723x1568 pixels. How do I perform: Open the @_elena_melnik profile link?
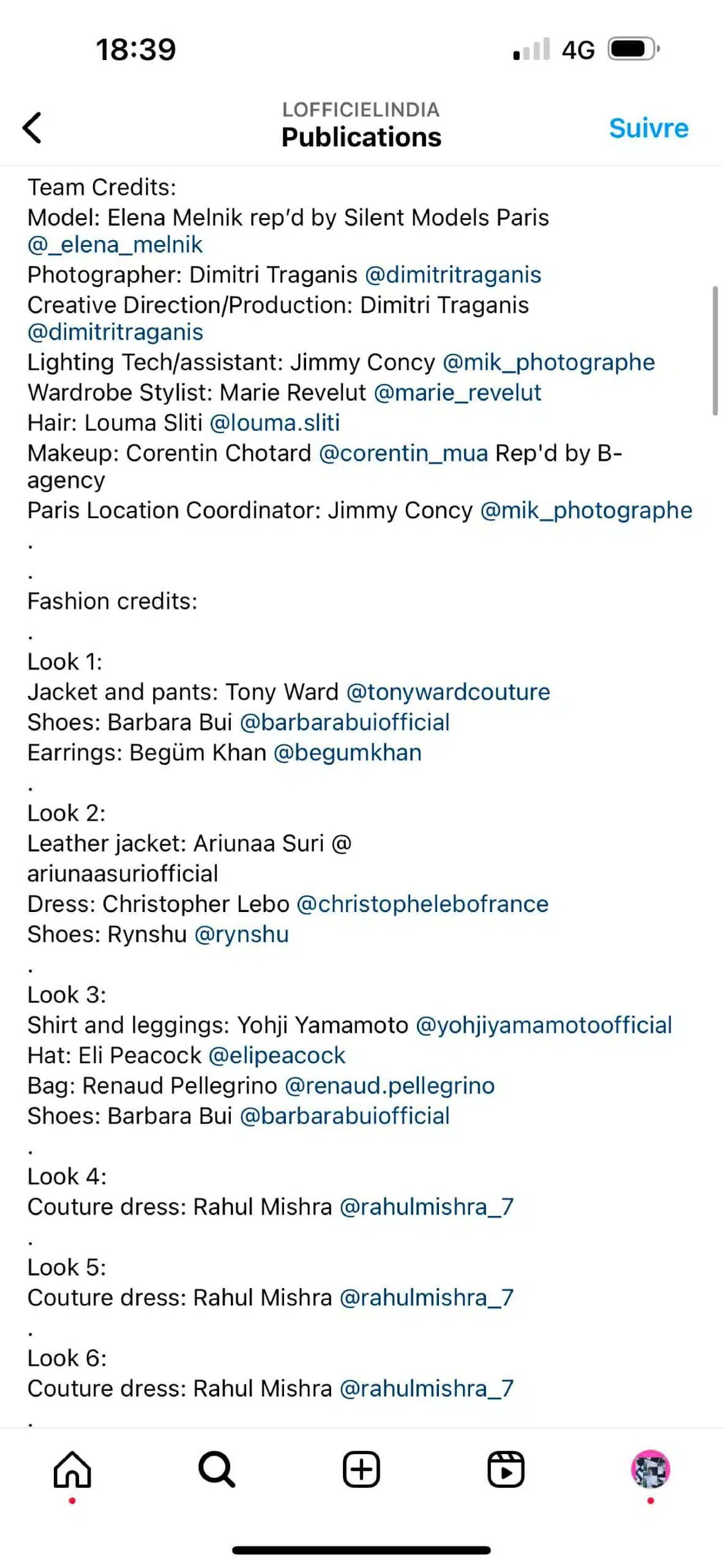click(114, 244)
